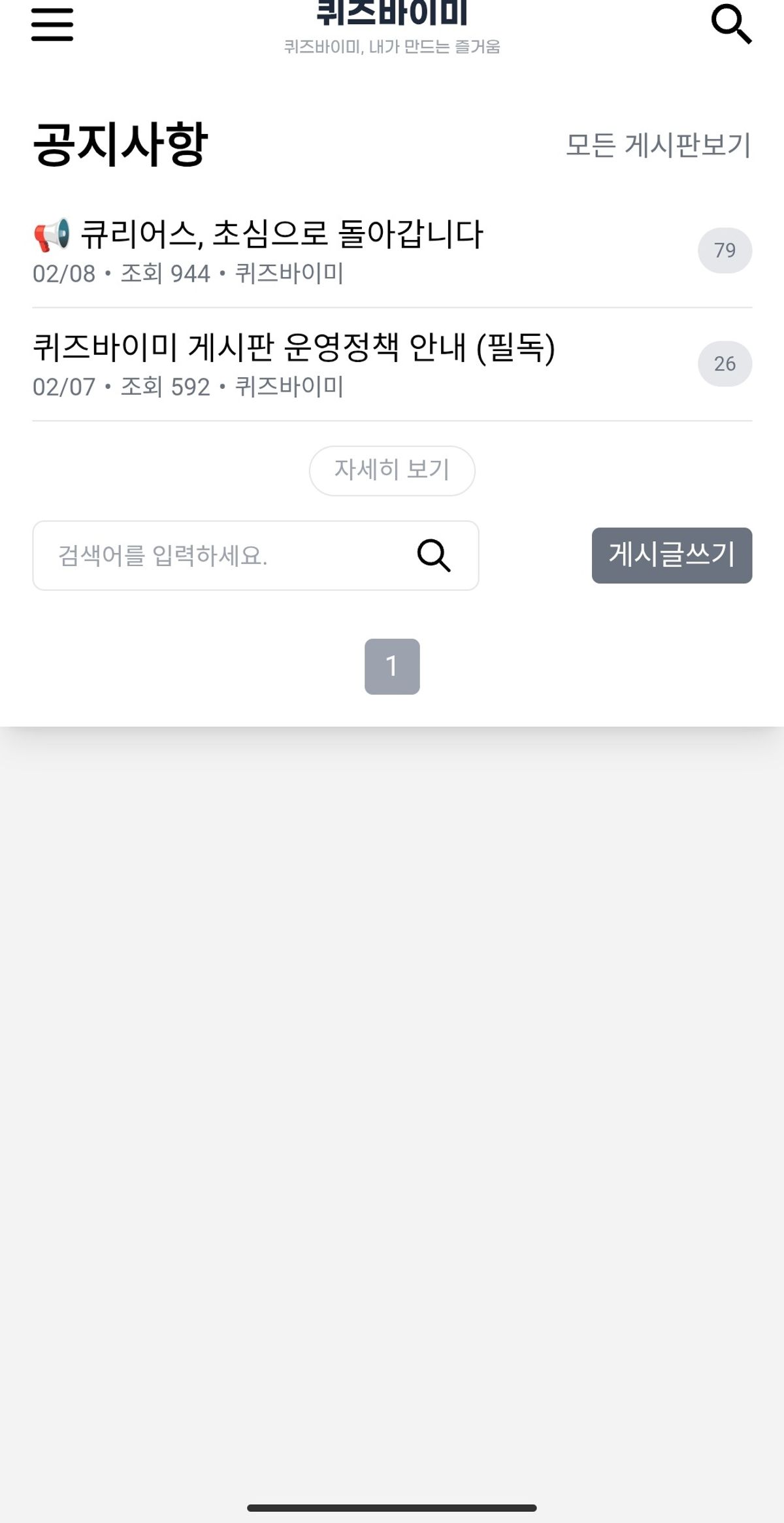
Task: Open the hamburger menu
Action: tap(52, 25)
